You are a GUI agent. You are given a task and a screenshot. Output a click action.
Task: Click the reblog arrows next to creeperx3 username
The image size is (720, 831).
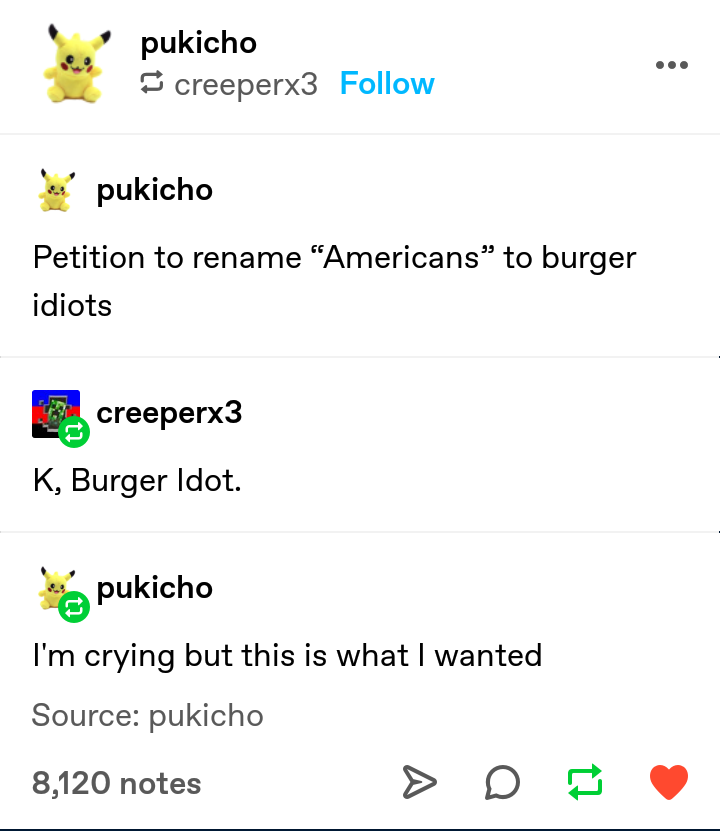[152, 84]
